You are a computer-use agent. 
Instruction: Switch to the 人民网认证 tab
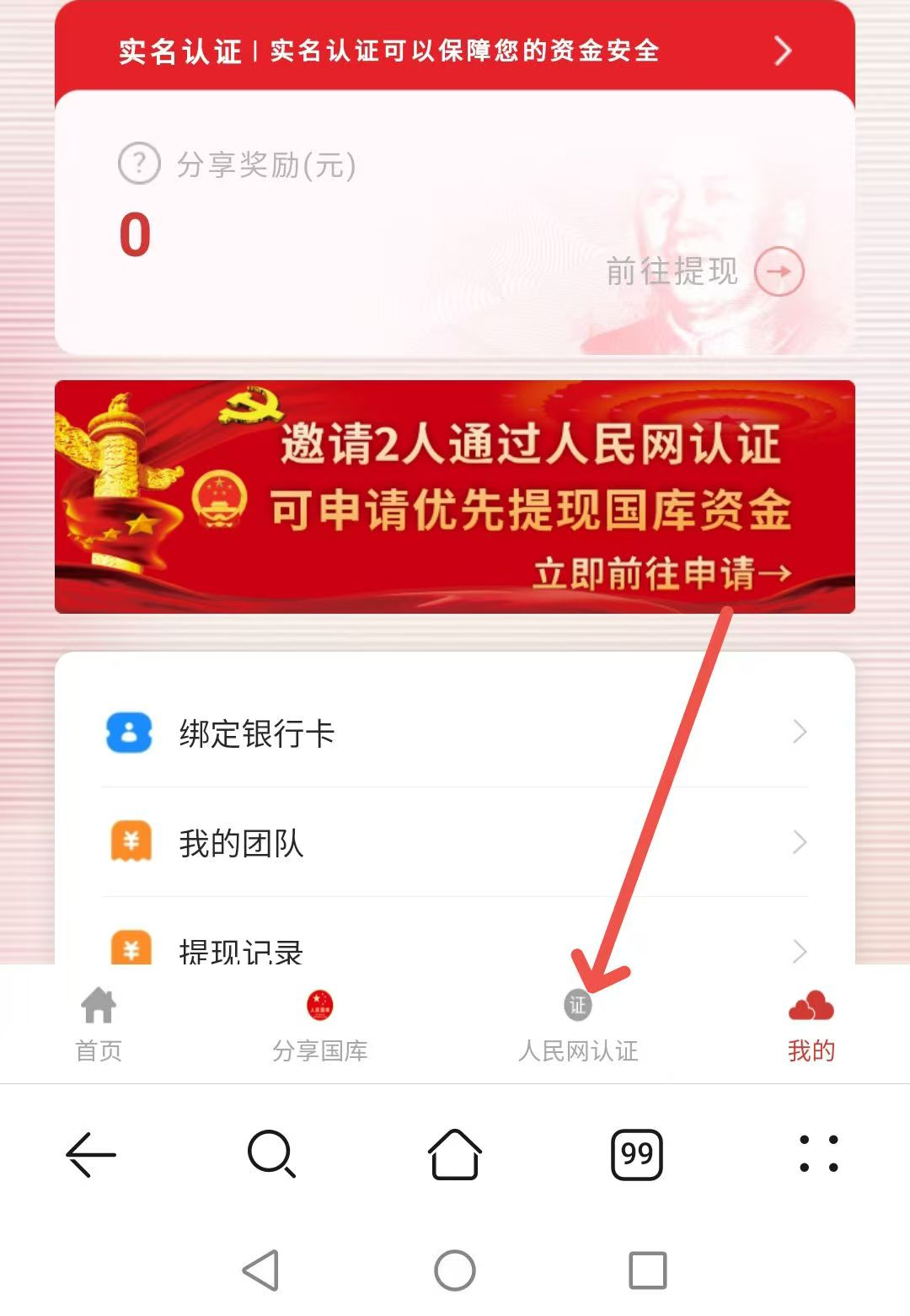(x=578, y=1023)
